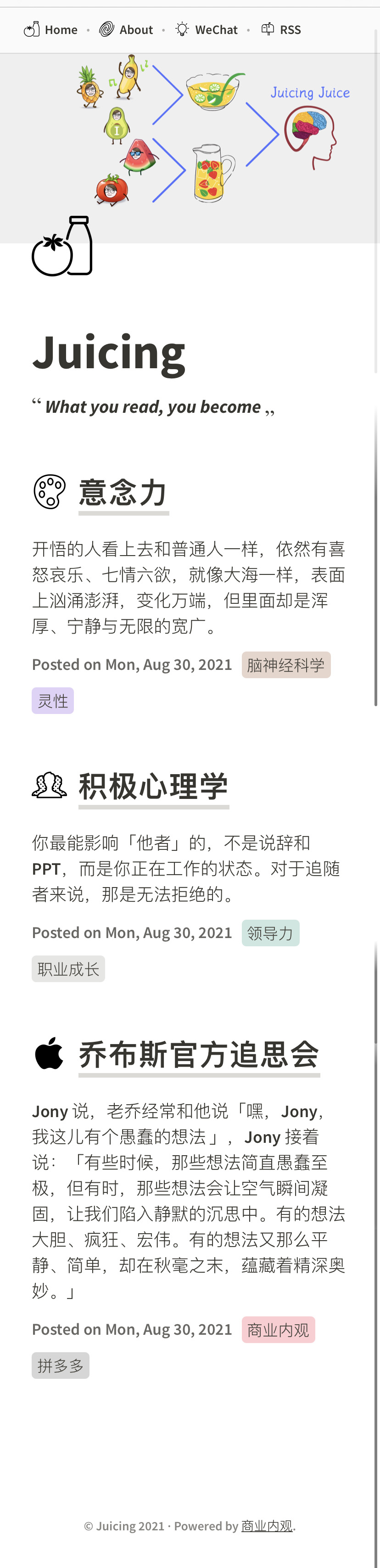Open the 意念力 post
380x1568 pixels.
[123, 492]
